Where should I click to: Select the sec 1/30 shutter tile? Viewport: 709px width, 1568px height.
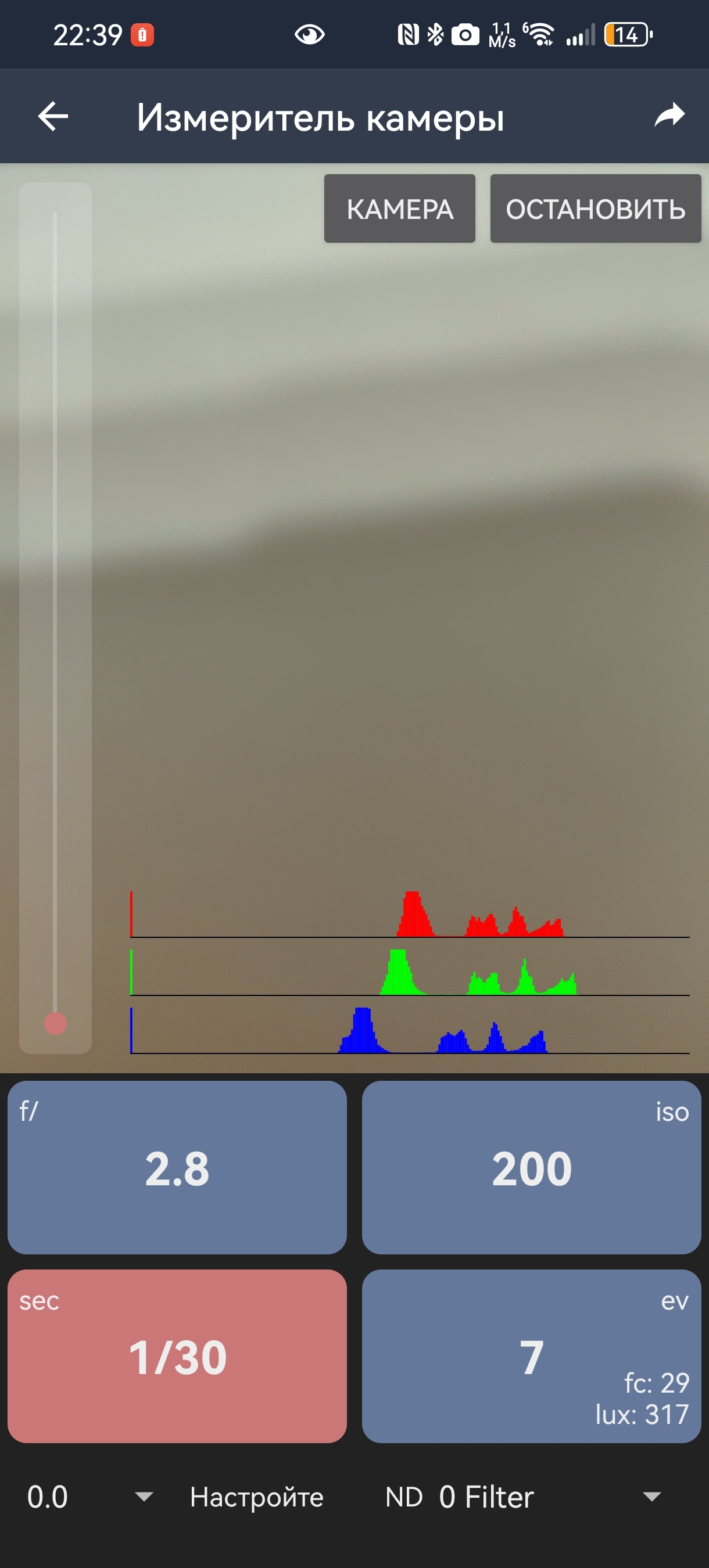coord(177,1356)
